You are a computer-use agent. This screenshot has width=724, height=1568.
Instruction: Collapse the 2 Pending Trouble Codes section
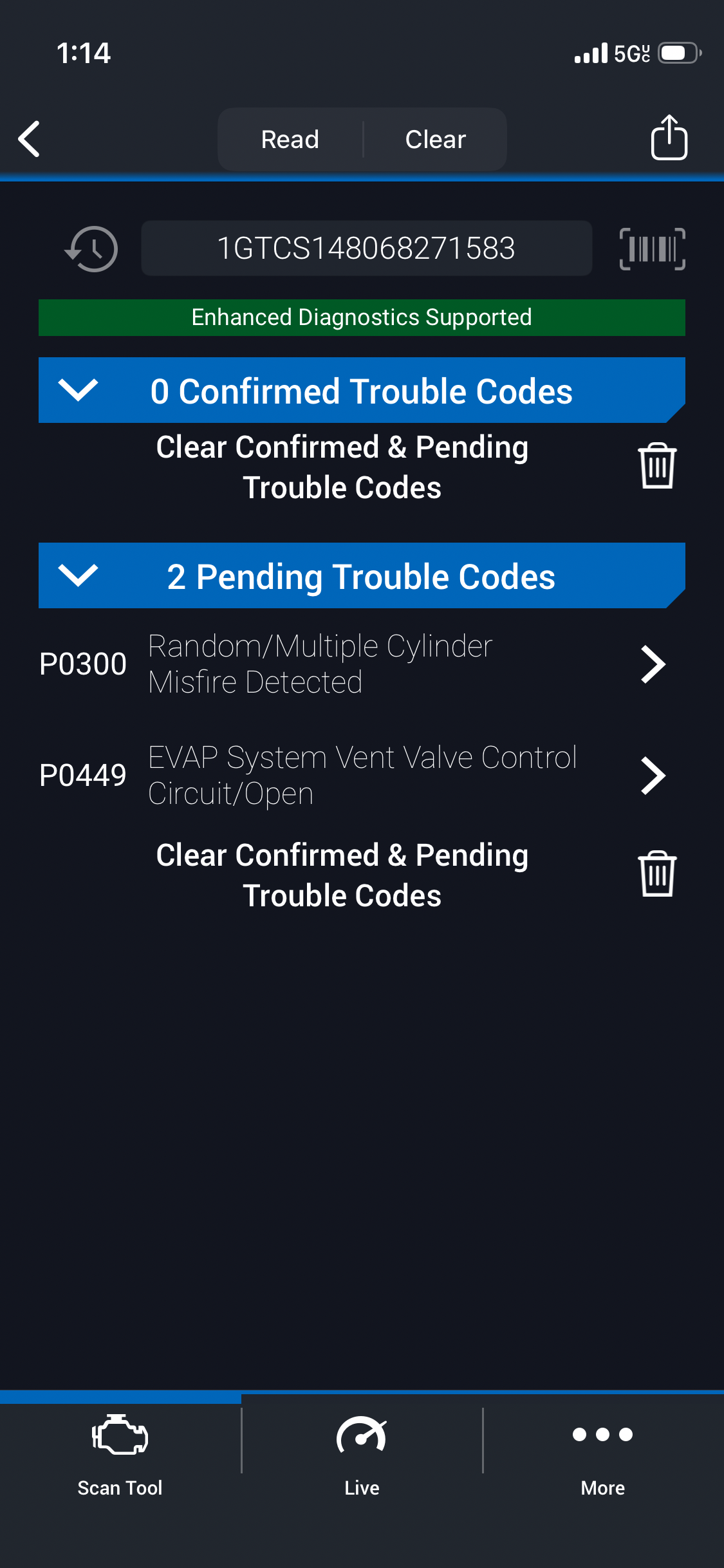pyautogui.click(x=78, y=575)
